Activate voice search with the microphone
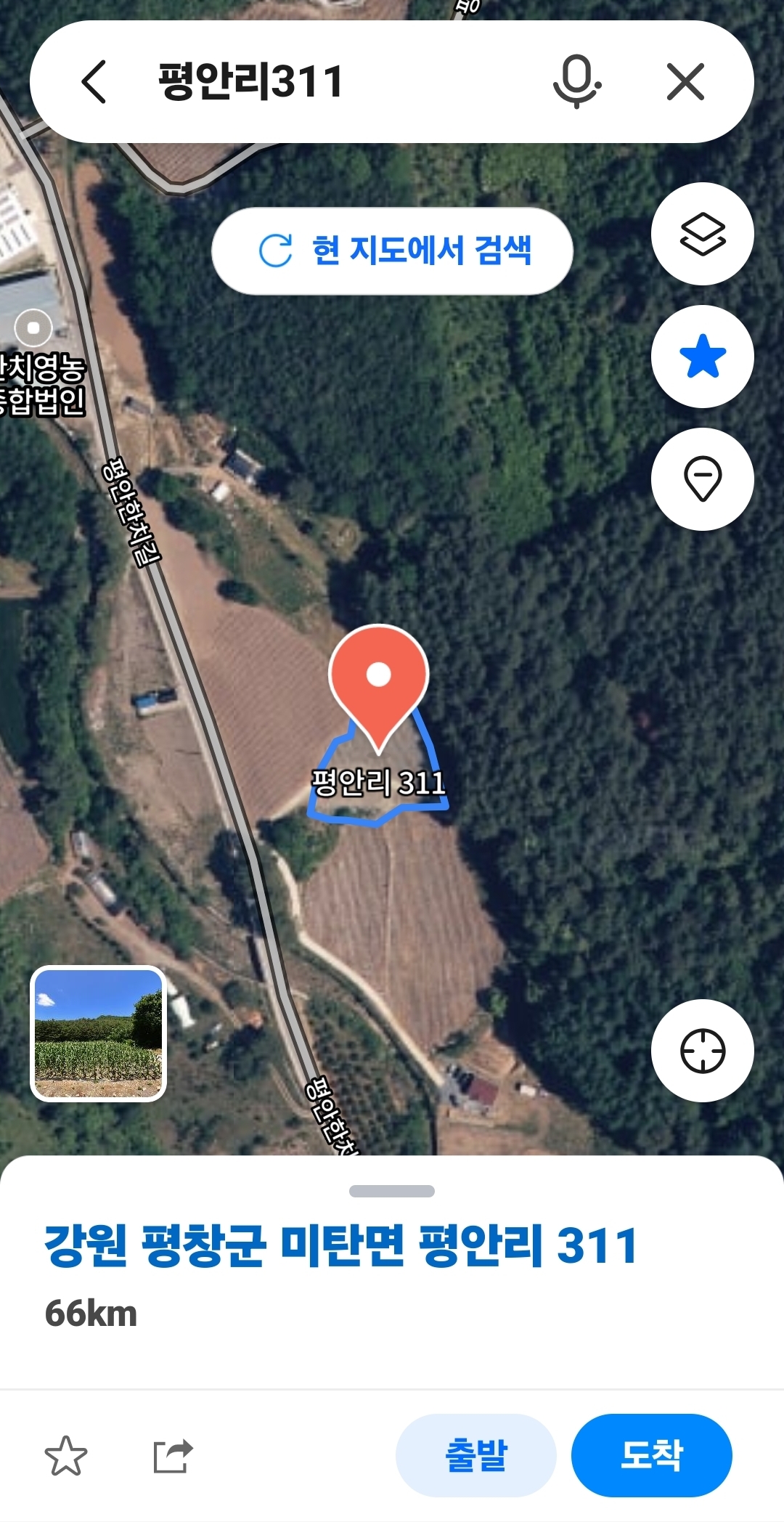This screenshot has width=784, height=1522. coord(577,83)
